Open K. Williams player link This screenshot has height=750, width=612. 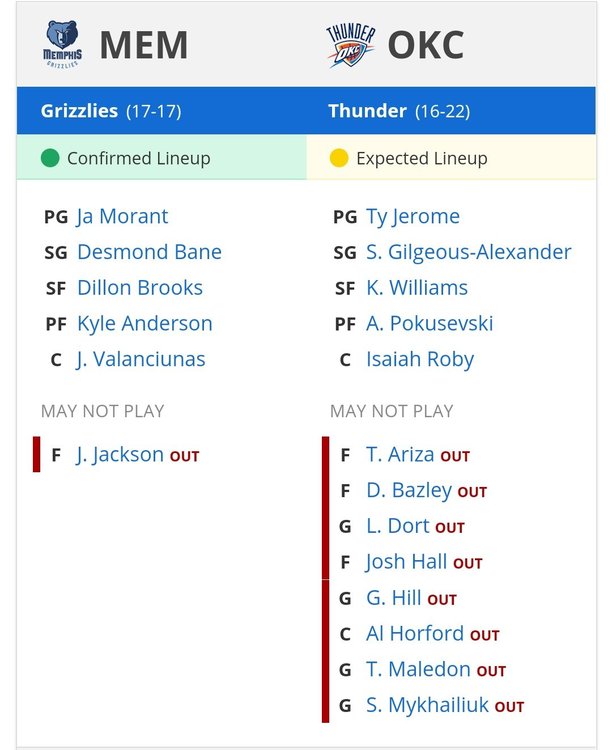[416, 288]
